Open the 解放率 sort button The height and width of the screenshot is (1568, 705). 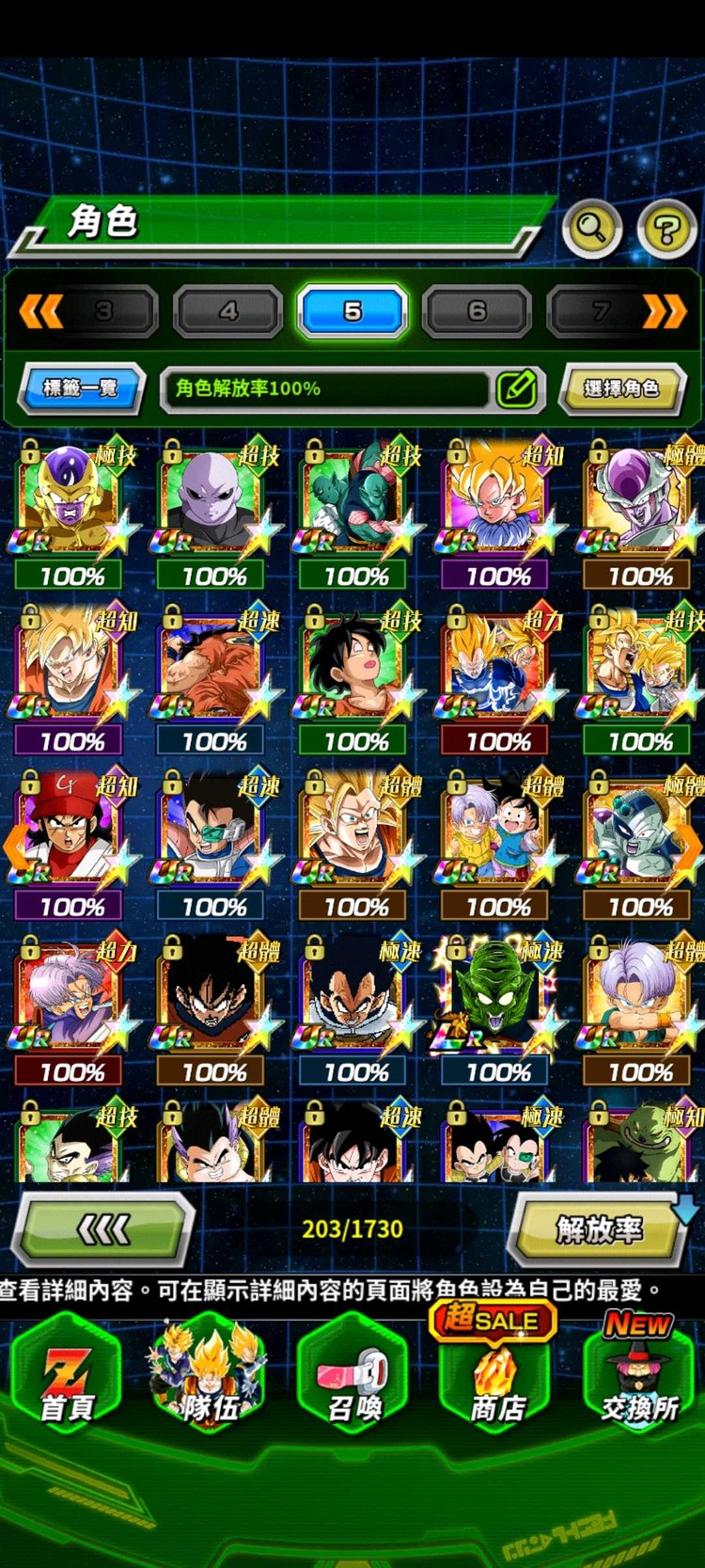599,1228
